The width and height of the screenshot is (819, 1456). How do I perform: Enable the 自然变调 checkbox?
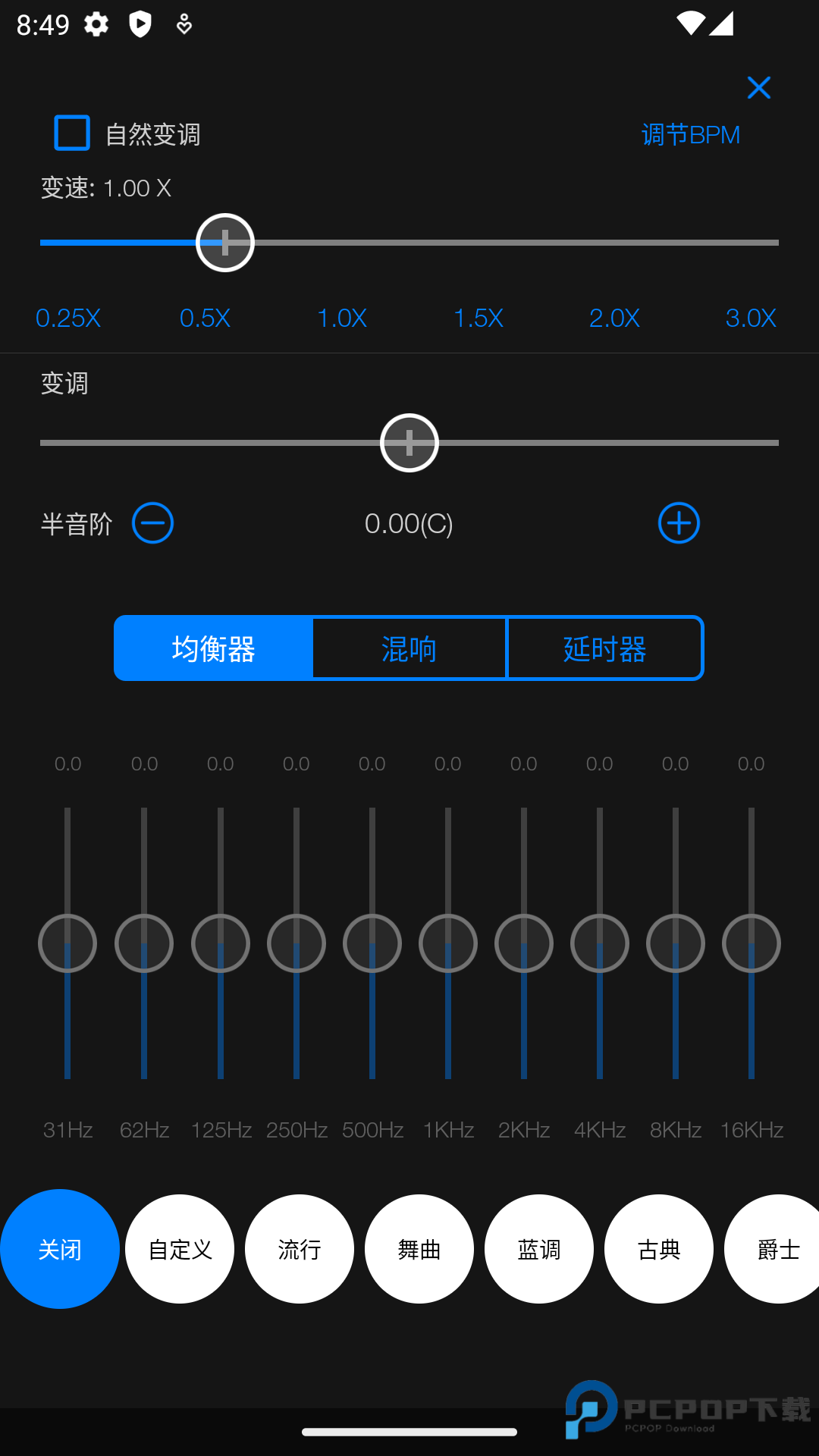point(72,133)
